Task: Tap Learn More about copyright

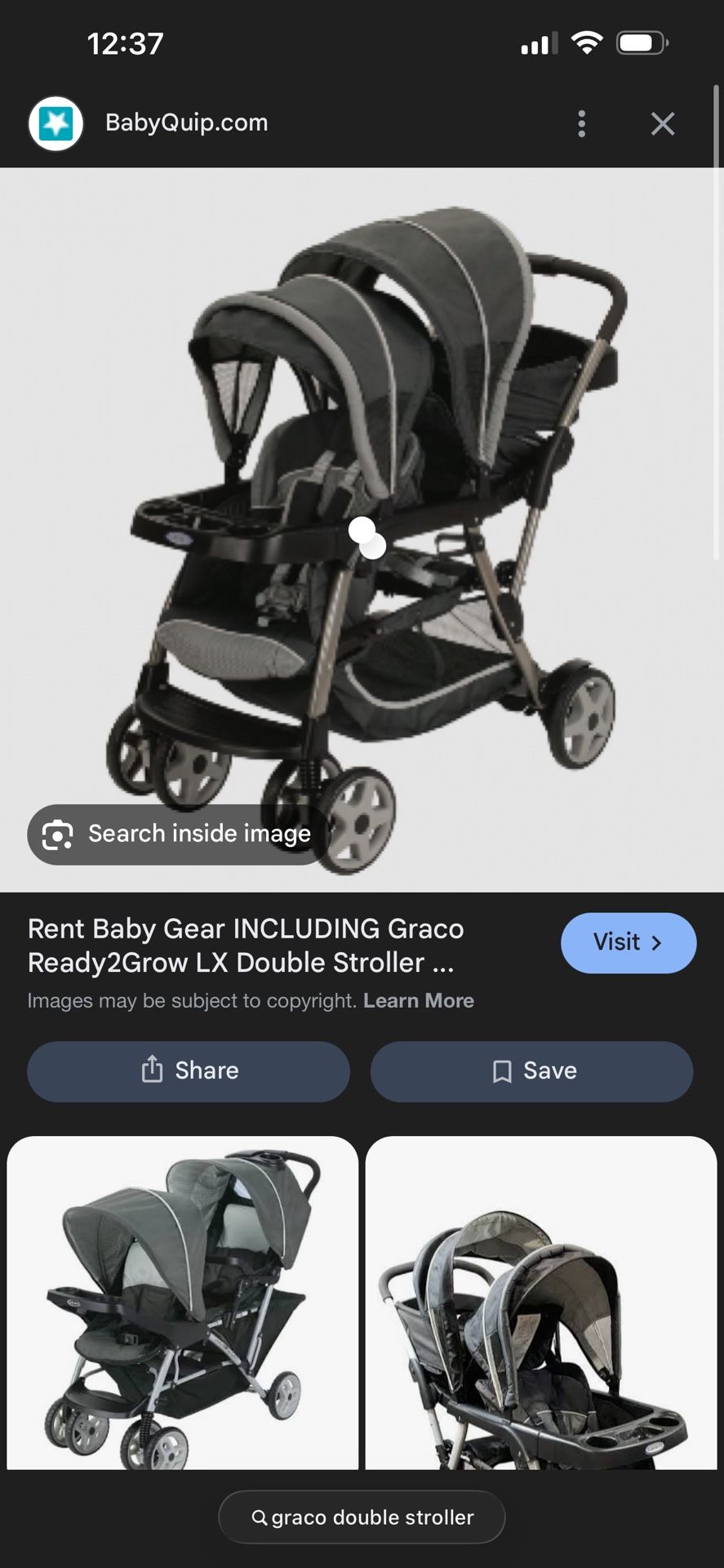Action: pyautogui.click(x=419, y=1000)
